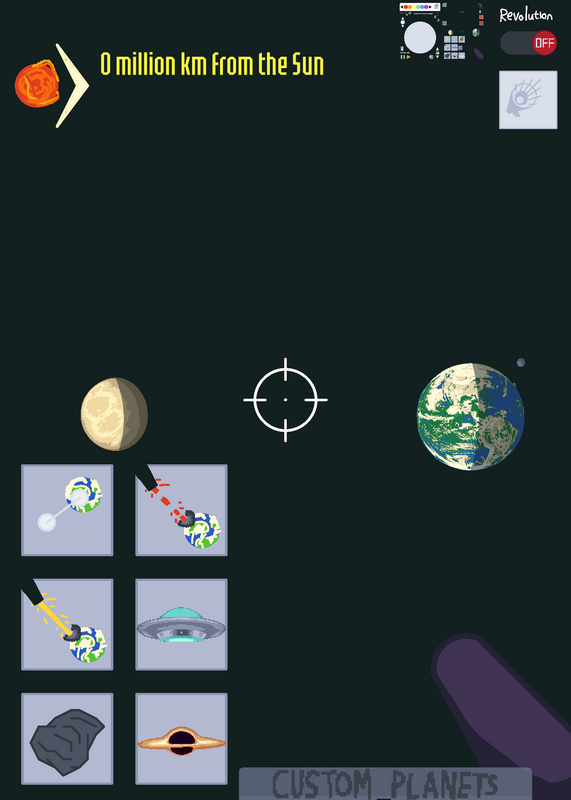Tap the Sun icon at top left
Image resolution: width=571 pixels, height=800 pixels.
pyautogui.click(x=37, y=83)
